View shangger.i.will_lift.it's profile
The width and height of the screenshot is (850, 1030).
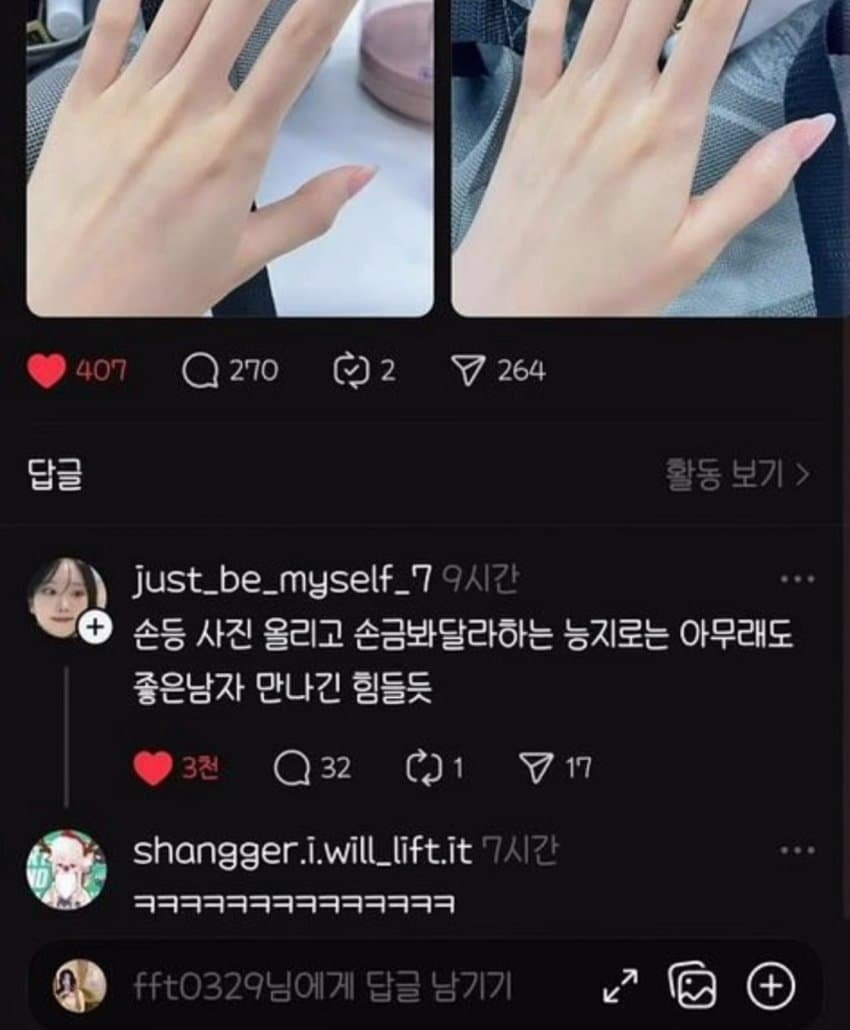click(65, 868)
